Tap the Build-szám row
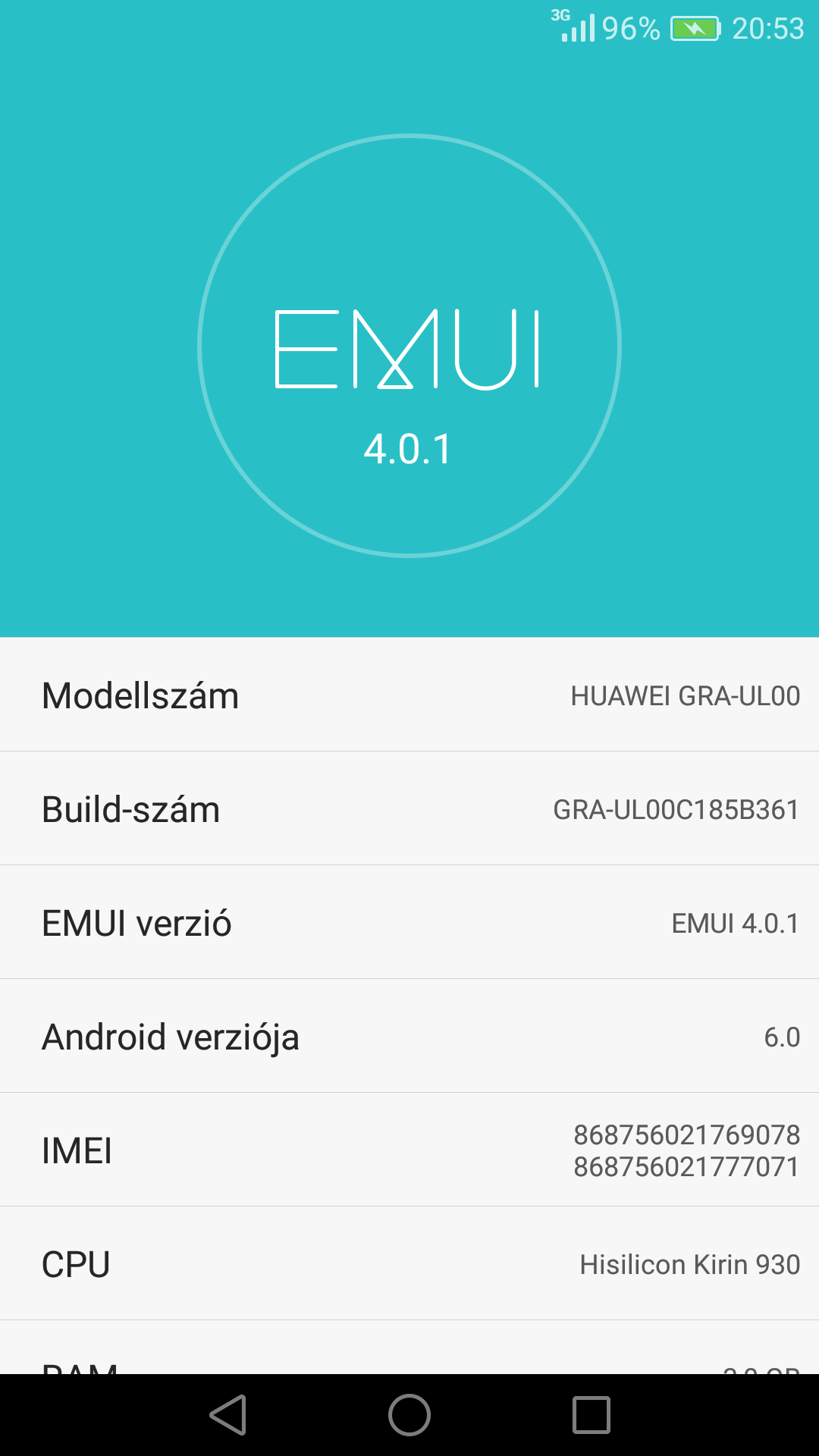 (409, 808)
